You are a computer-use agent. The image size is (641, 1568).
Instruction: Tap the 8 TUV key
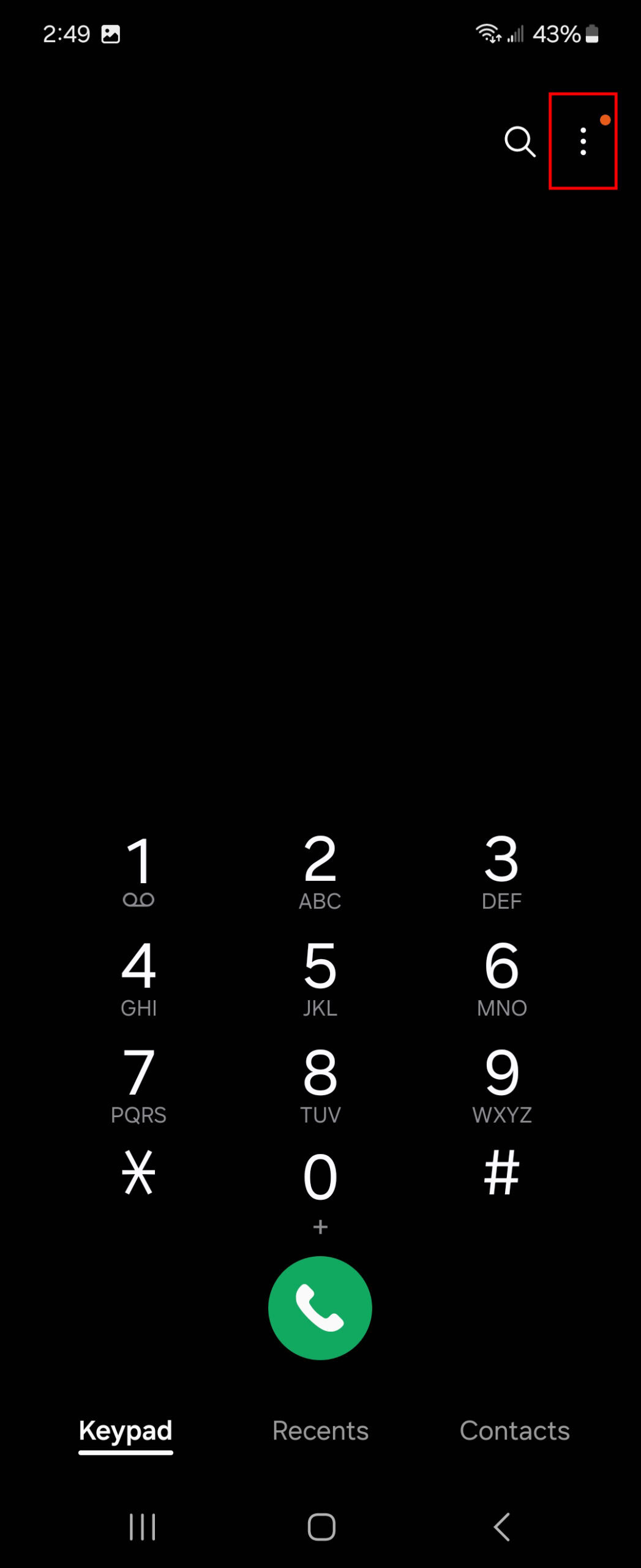(320, 1084)
